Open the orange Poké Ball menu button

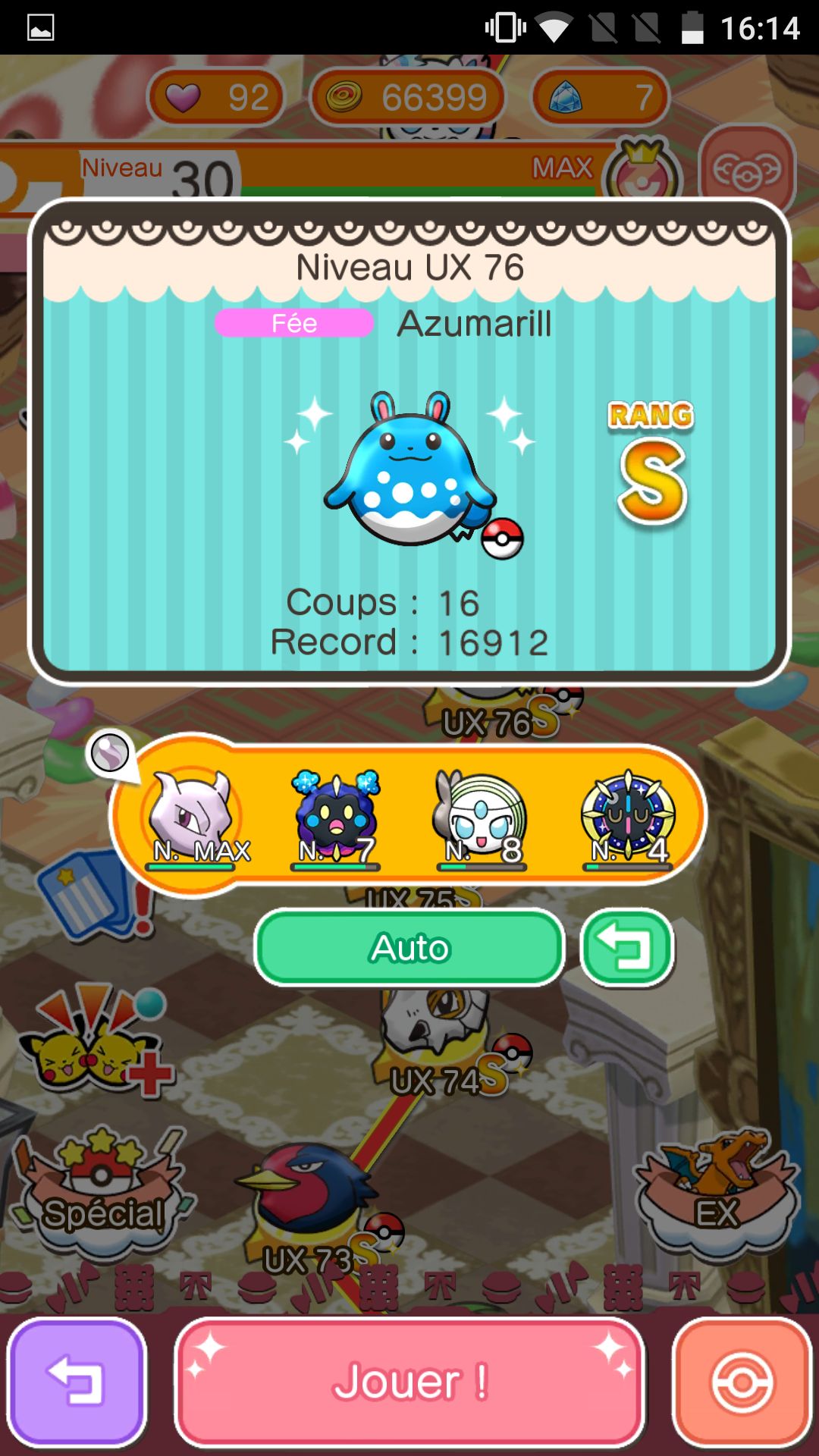click(742, 1382)
